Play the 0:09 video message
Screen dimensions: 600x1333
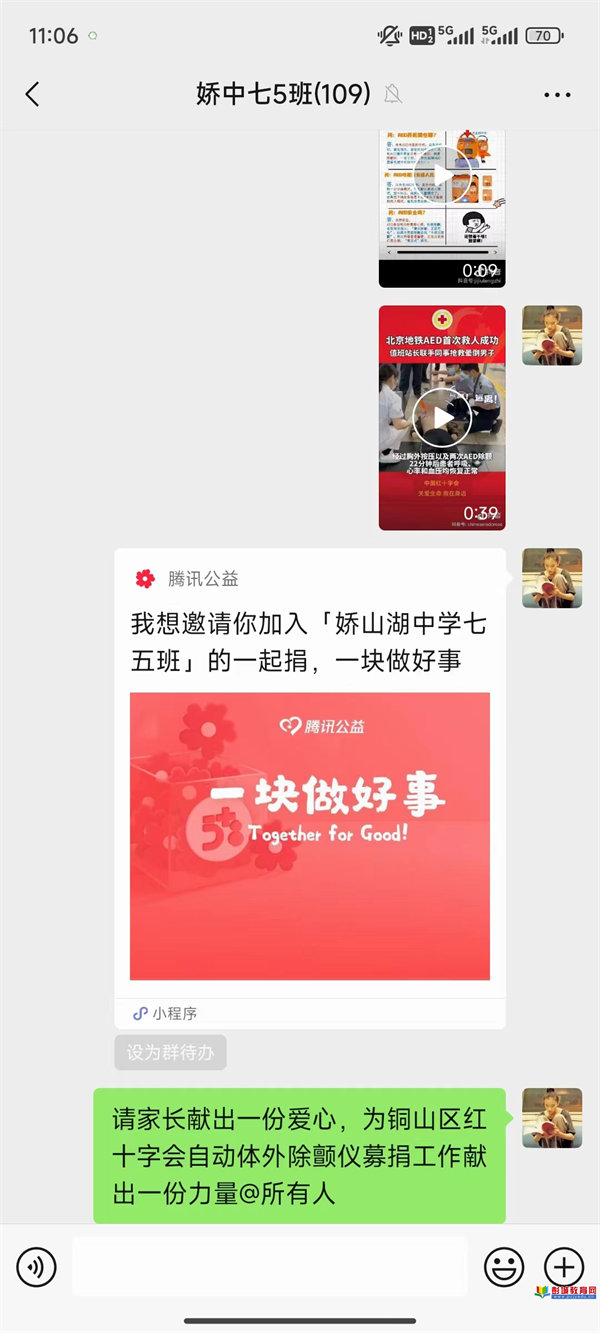(x=442, y=208)
